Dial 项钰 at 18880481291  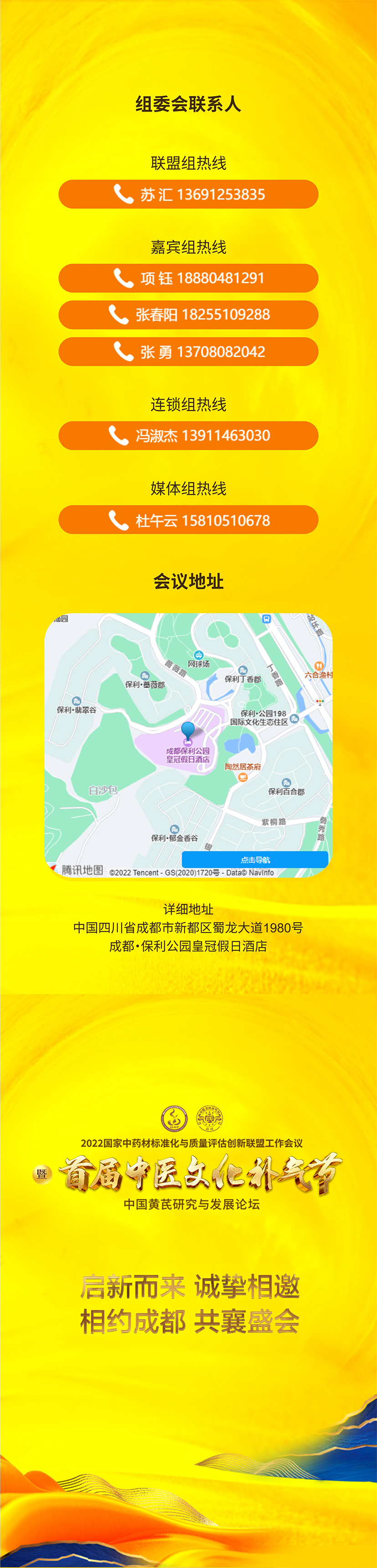click(188, 278)
